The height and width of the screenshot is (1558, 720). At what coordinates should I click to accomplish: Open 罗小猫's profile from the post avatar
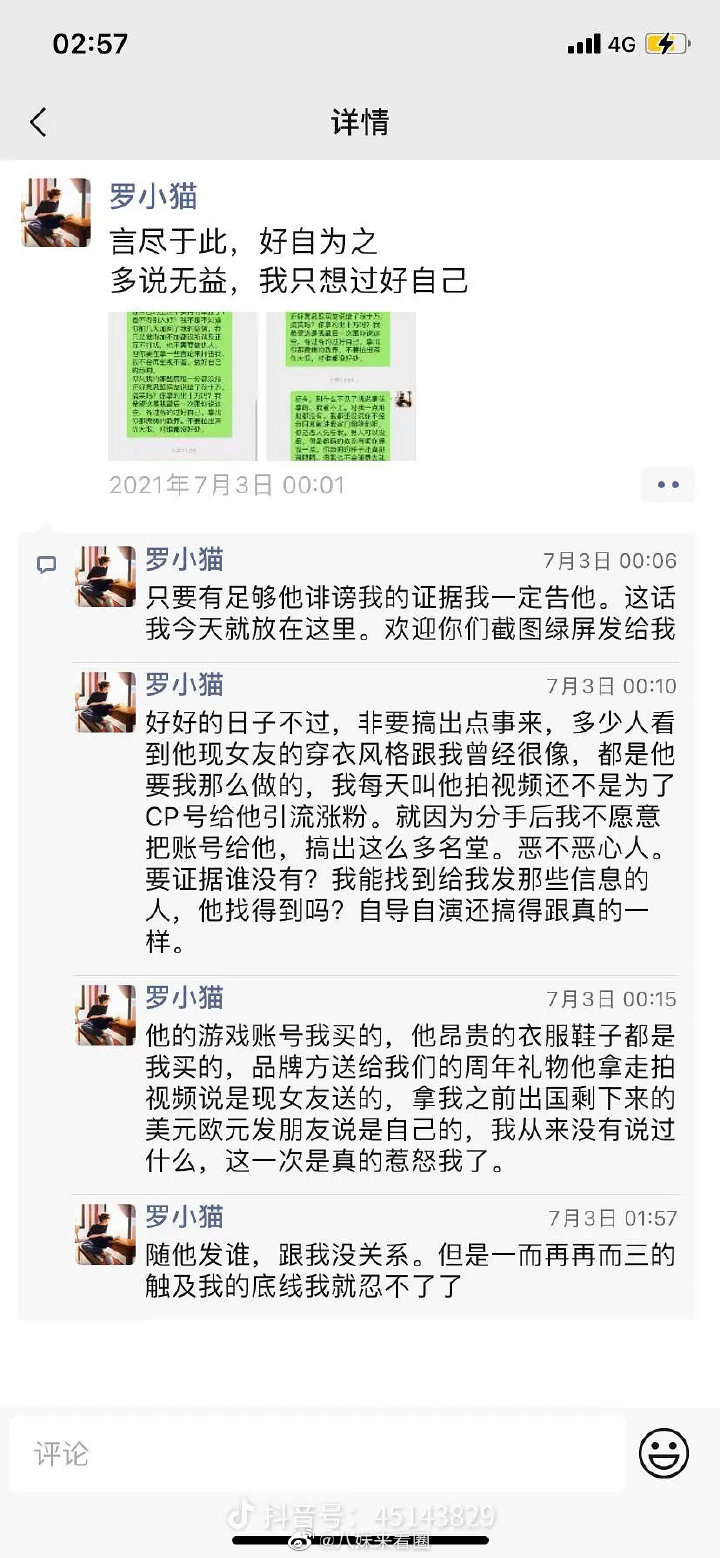pyautogui.click(x=56, y=213)
